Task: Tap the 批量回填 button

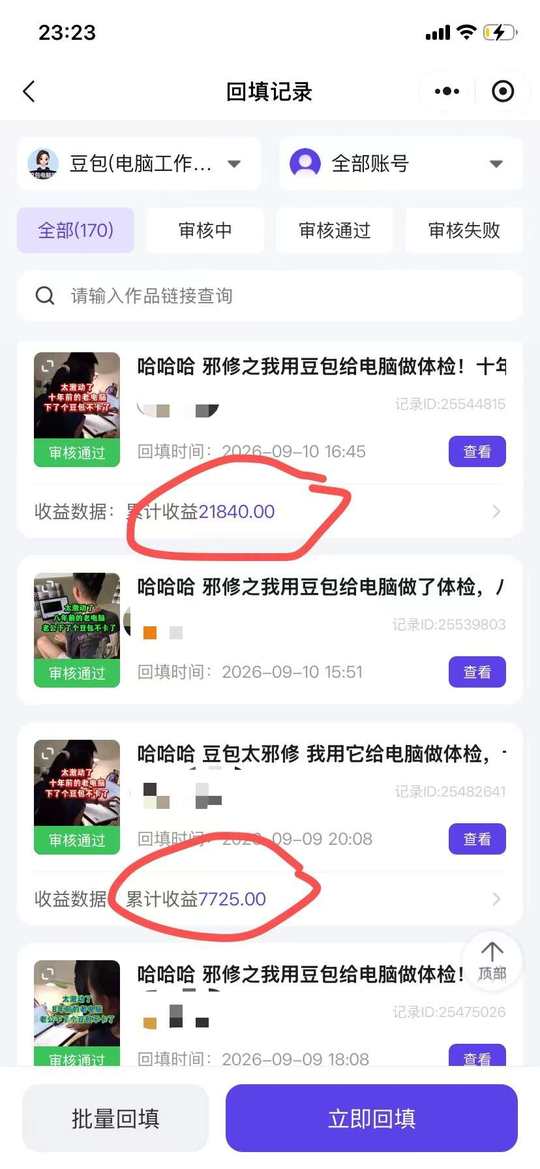Action: coord(116,1118)
